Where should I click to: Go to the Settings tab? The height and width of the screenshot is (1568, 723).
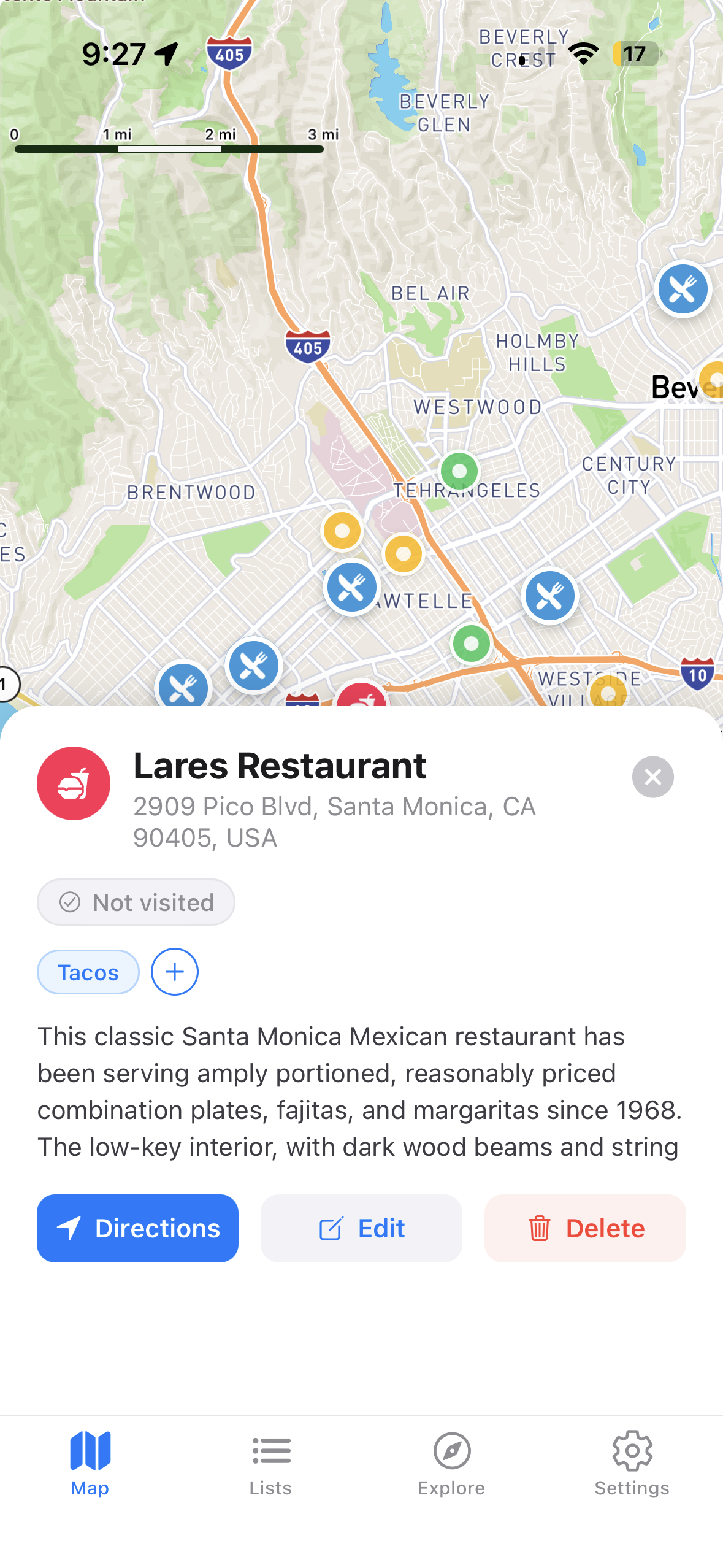(632, 1463)
